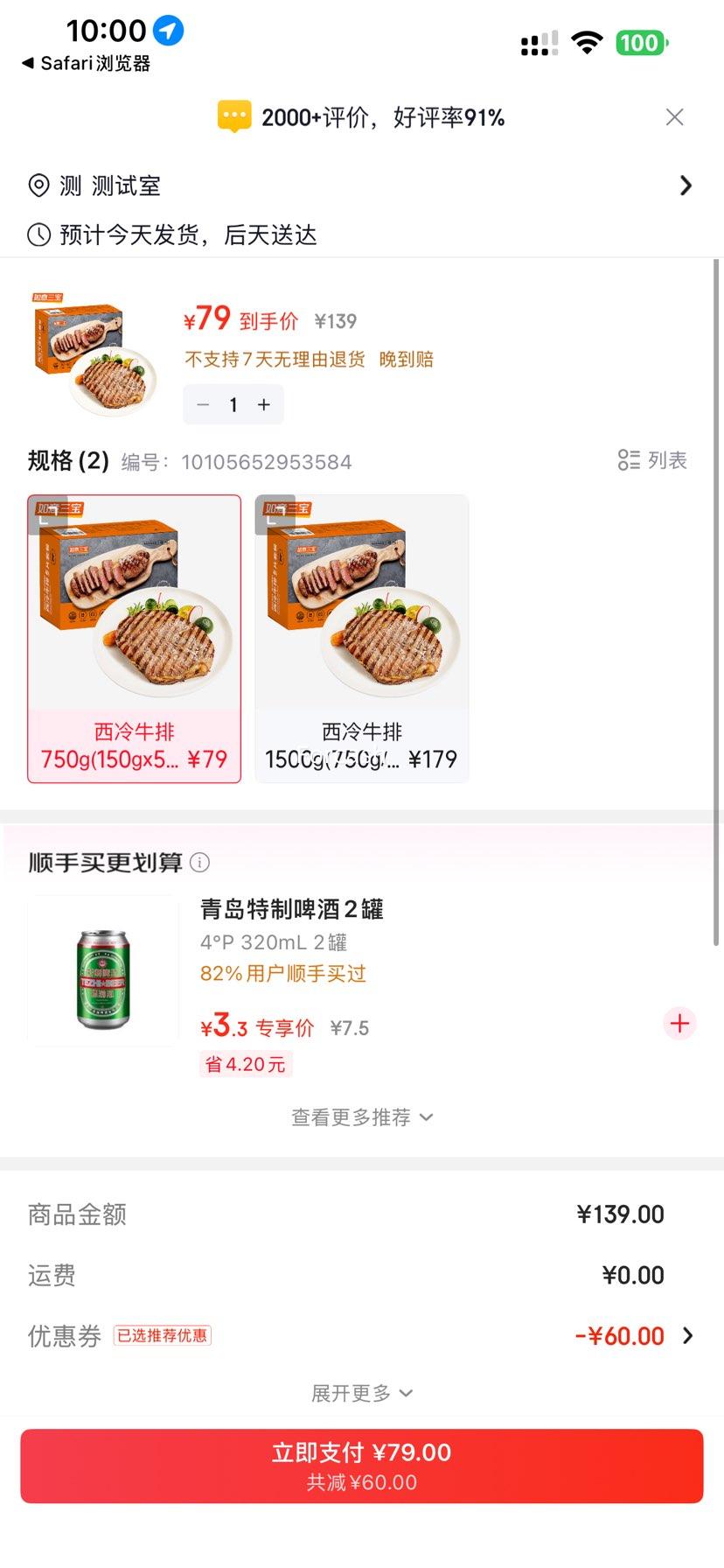Screen dimensions: 724x1568
Task: Open the shipping address arrow for 测 测试室
Action: pos(686,185)
